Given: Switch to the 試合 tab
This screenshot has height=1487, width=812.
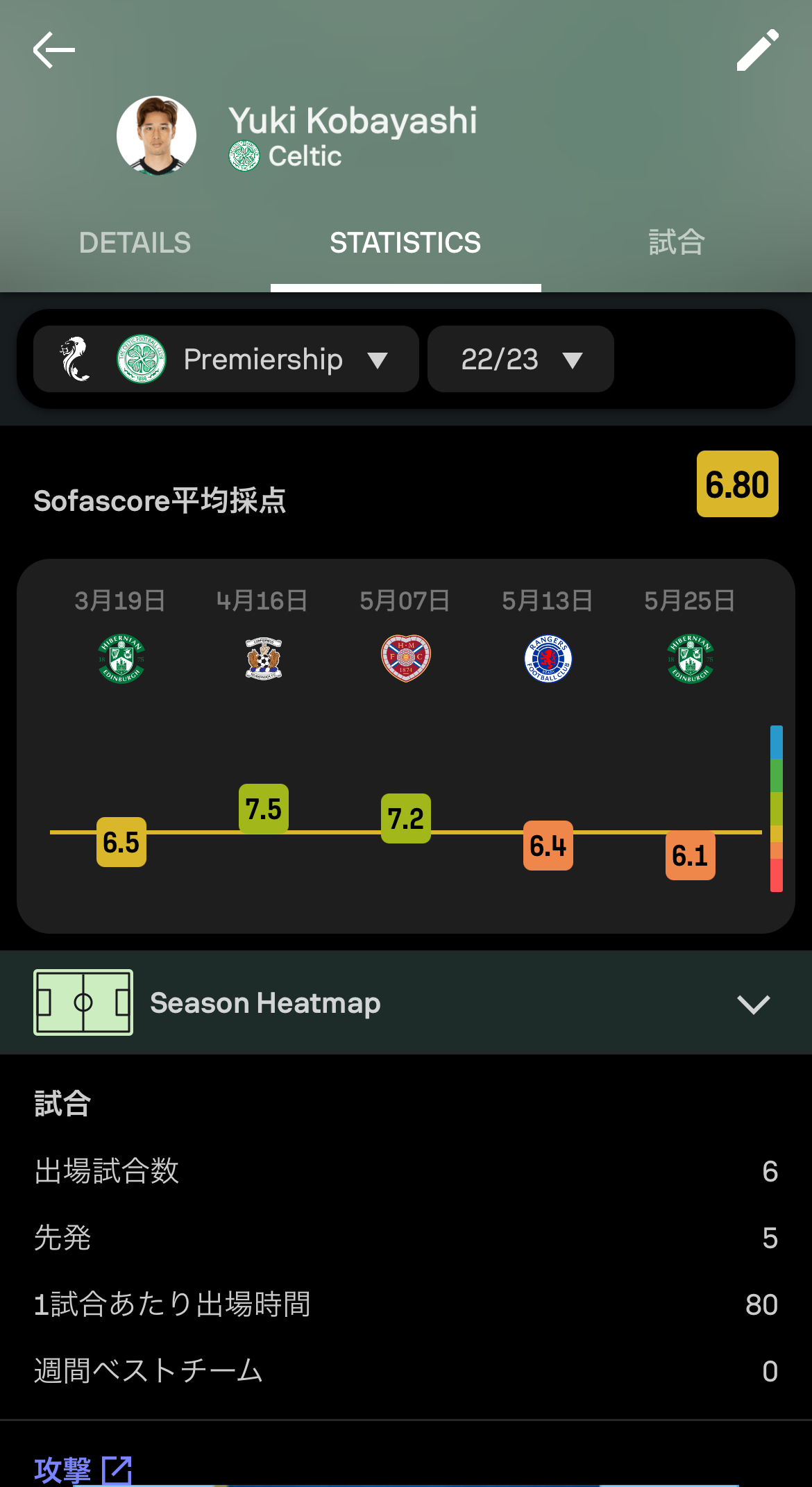Looking at the screenshot, I should (x=677, y=243).
